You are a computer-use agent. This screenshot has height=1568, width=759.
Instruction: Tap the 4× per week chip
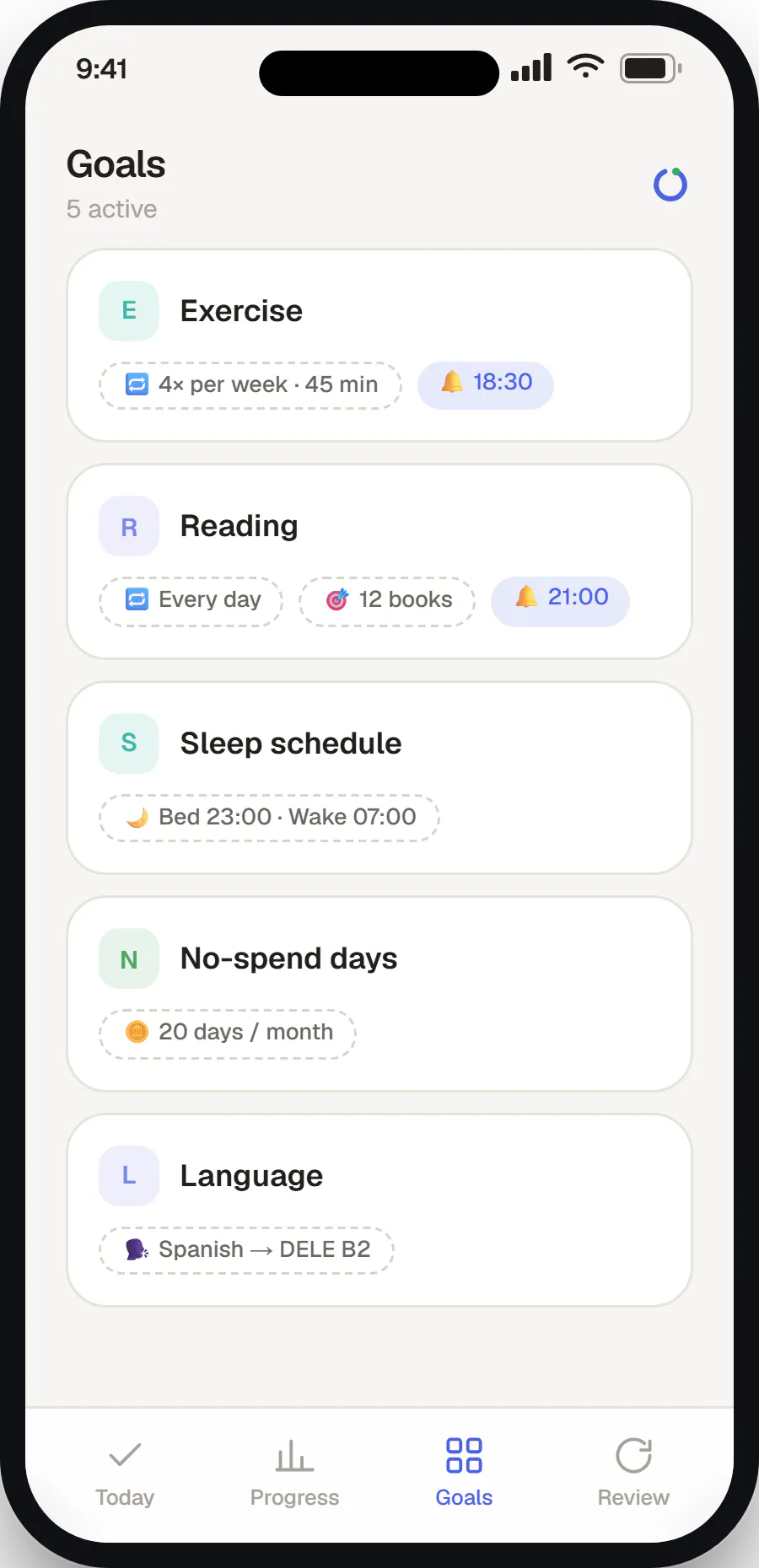pos(250,385)
